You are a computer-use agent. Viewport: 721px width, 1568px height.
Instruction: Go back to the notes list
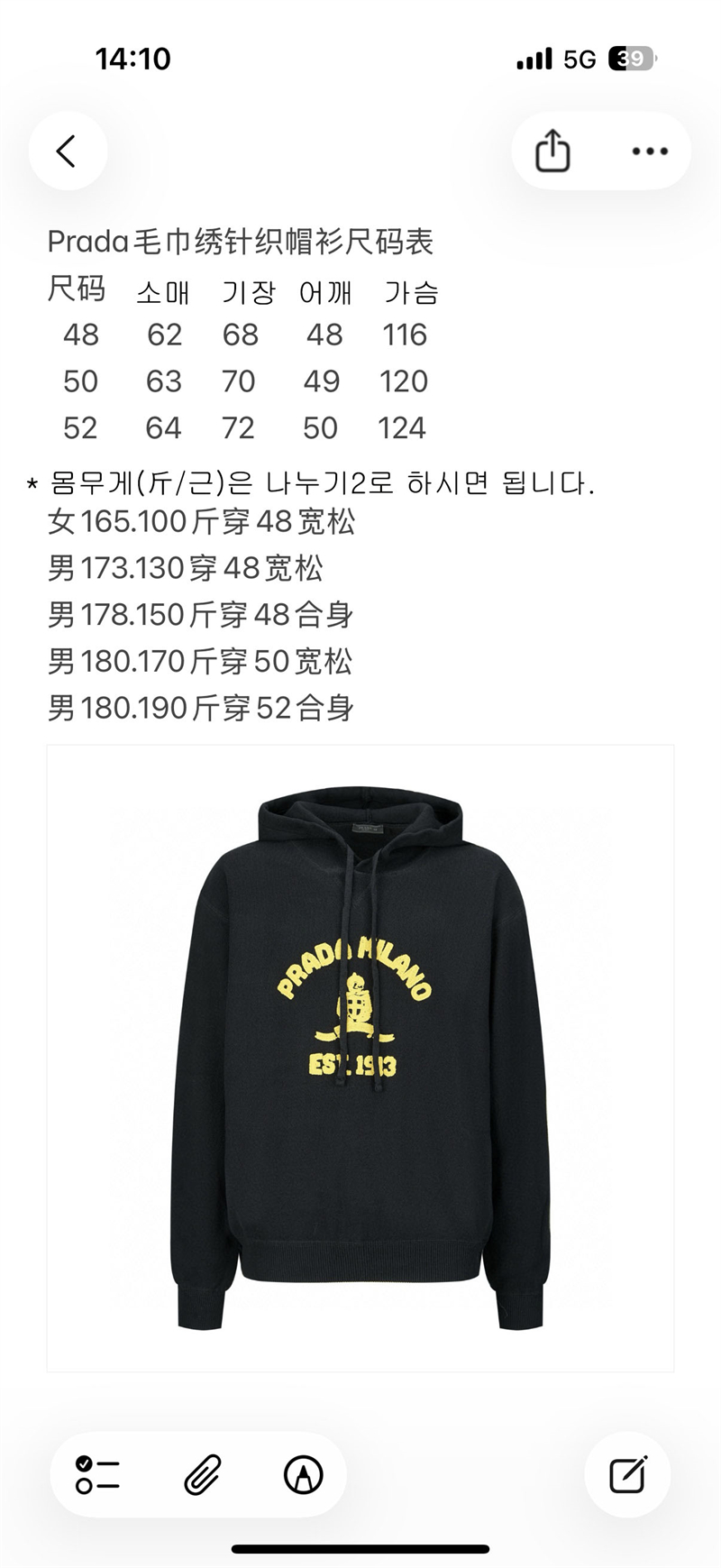pos(68,151)
